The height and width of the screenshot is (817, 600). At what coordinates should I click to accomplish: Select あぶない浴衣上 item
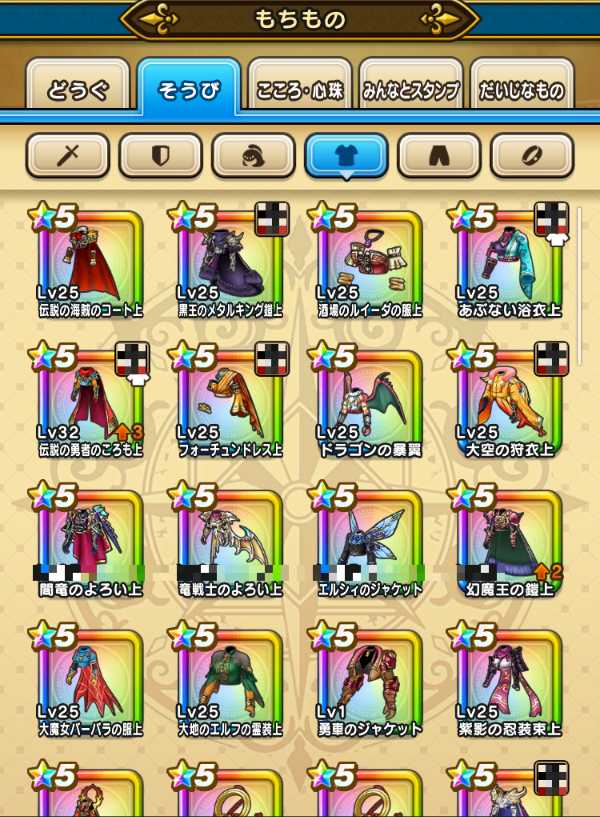pos(509,262)
